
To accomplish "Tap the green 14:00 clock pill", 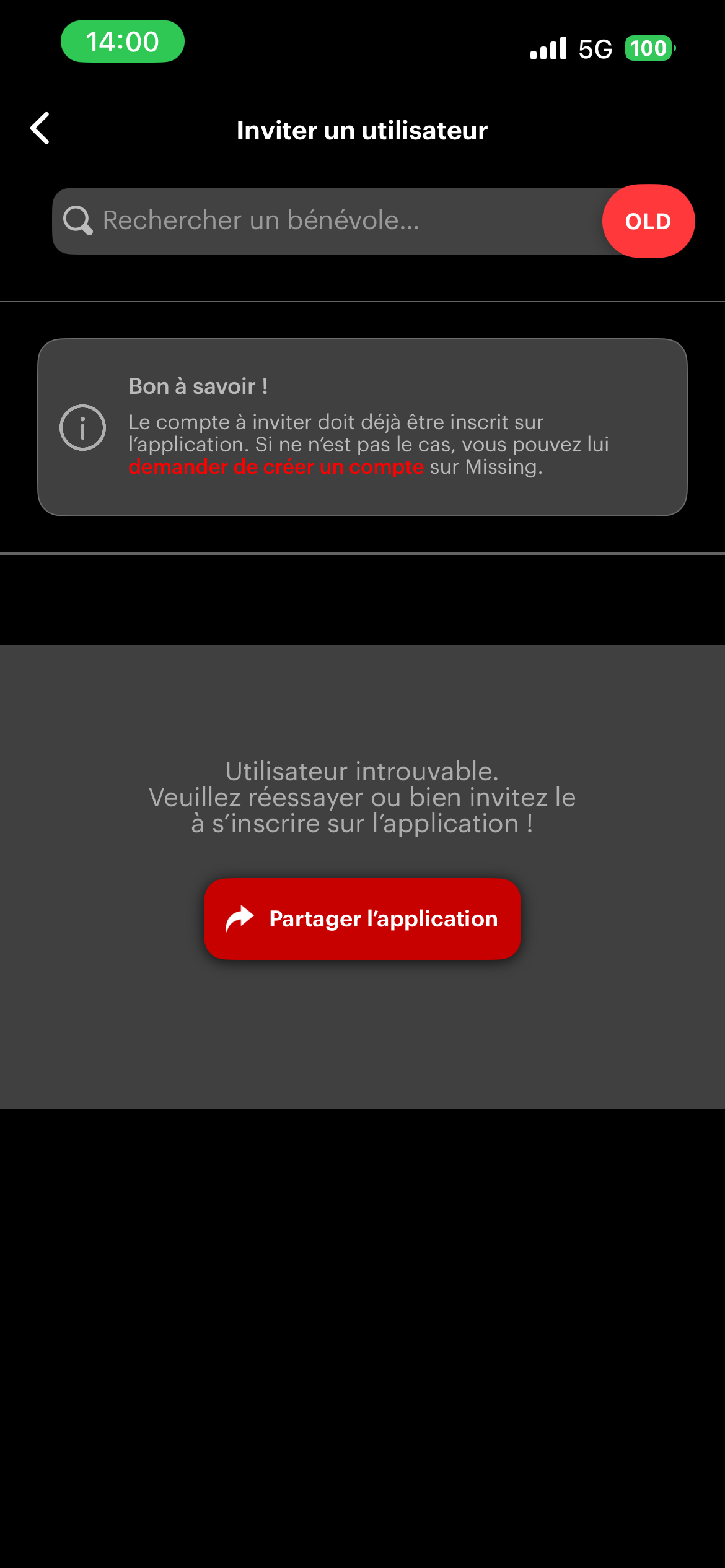I will coord(123,41).
